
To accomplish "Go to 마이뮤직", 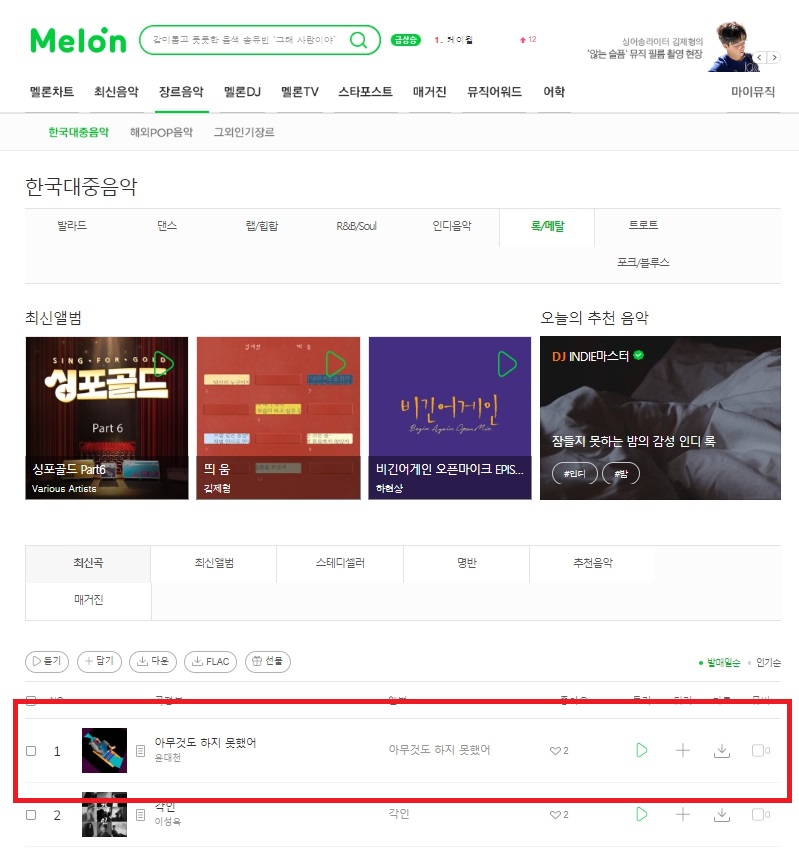I will pyautogui.click(x=754, y=92).
